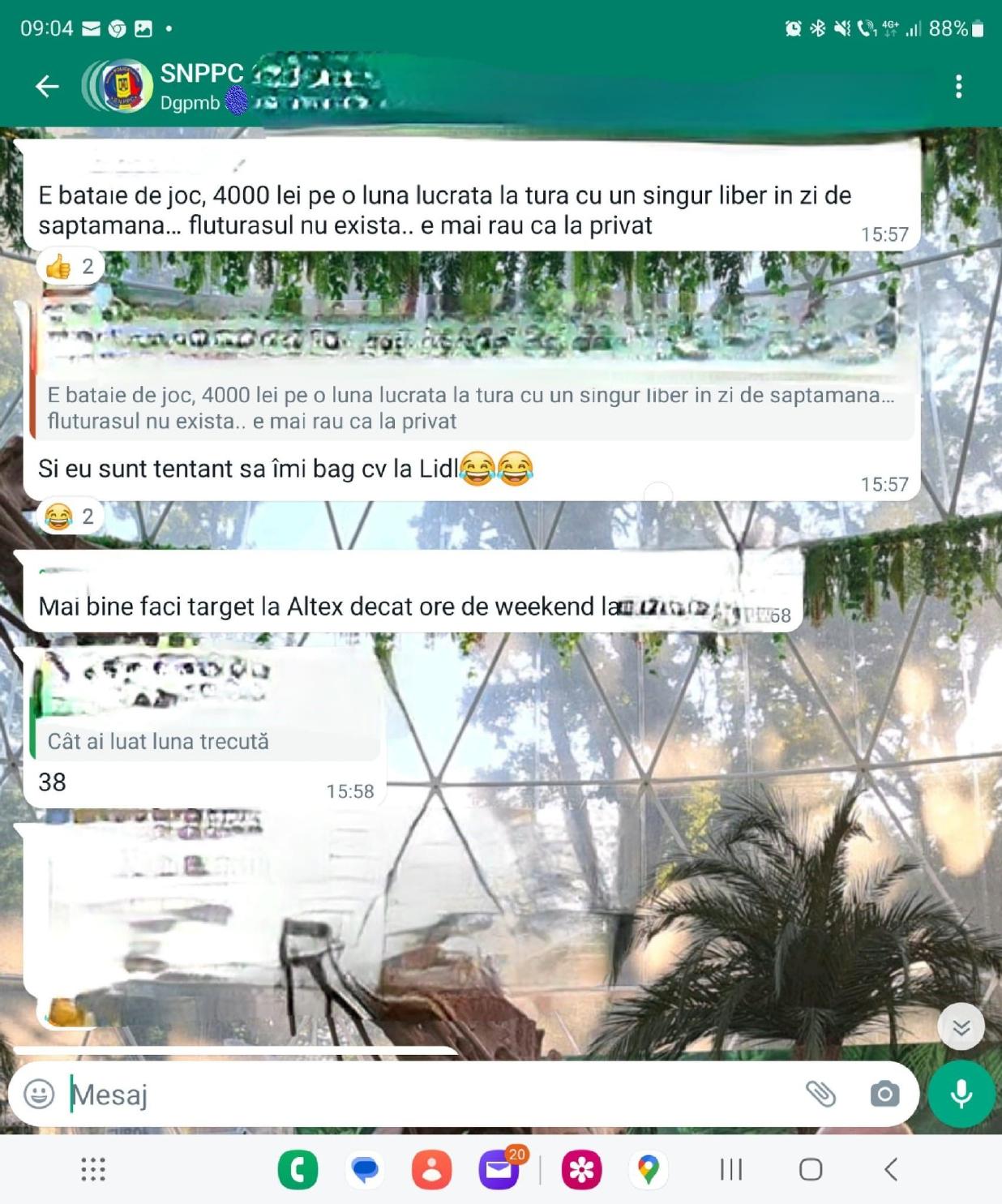Open the app drawer grid in the taskbar
Viewport: 1002px width, 1204px height.
[x=92, y=1169]
